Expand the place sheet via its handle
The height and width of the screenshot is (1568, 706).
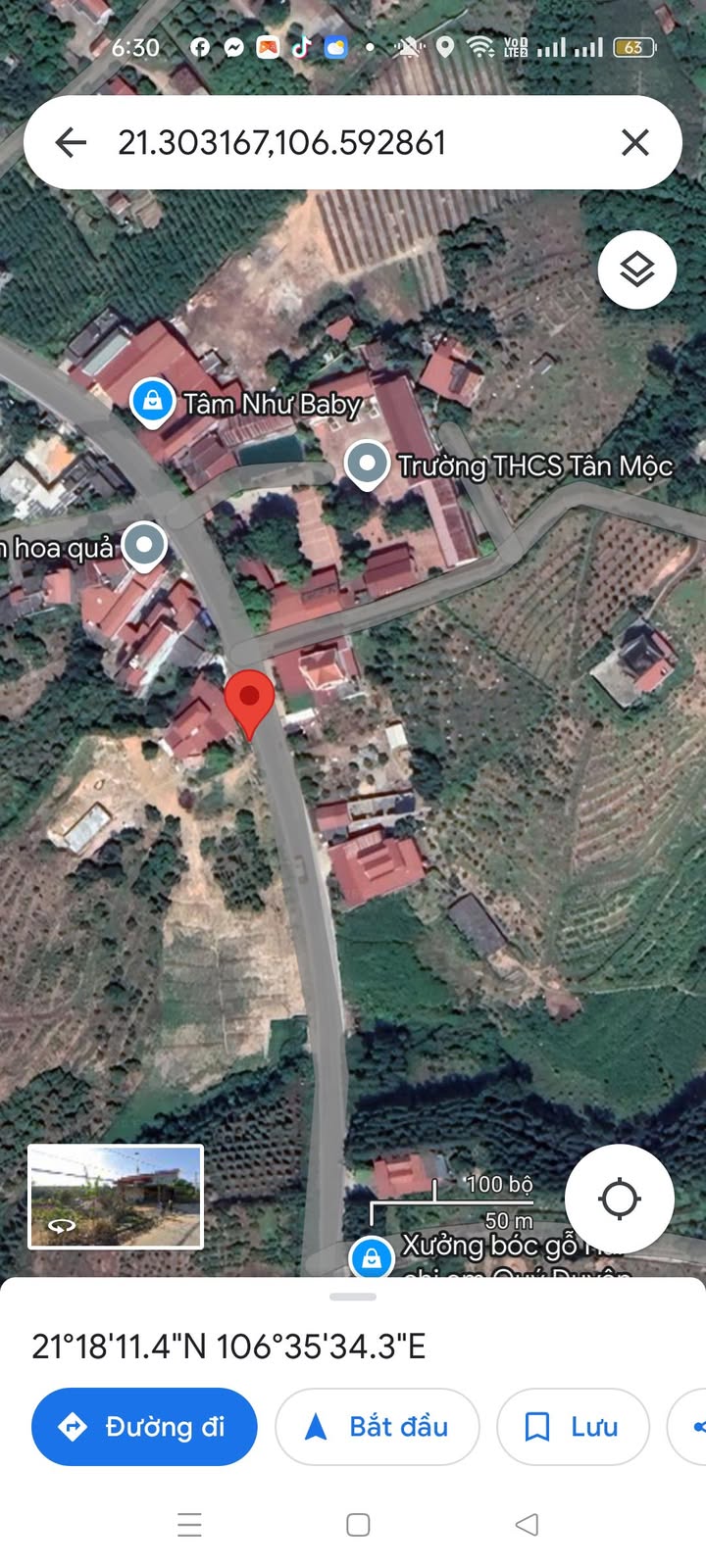point(353,1297)
